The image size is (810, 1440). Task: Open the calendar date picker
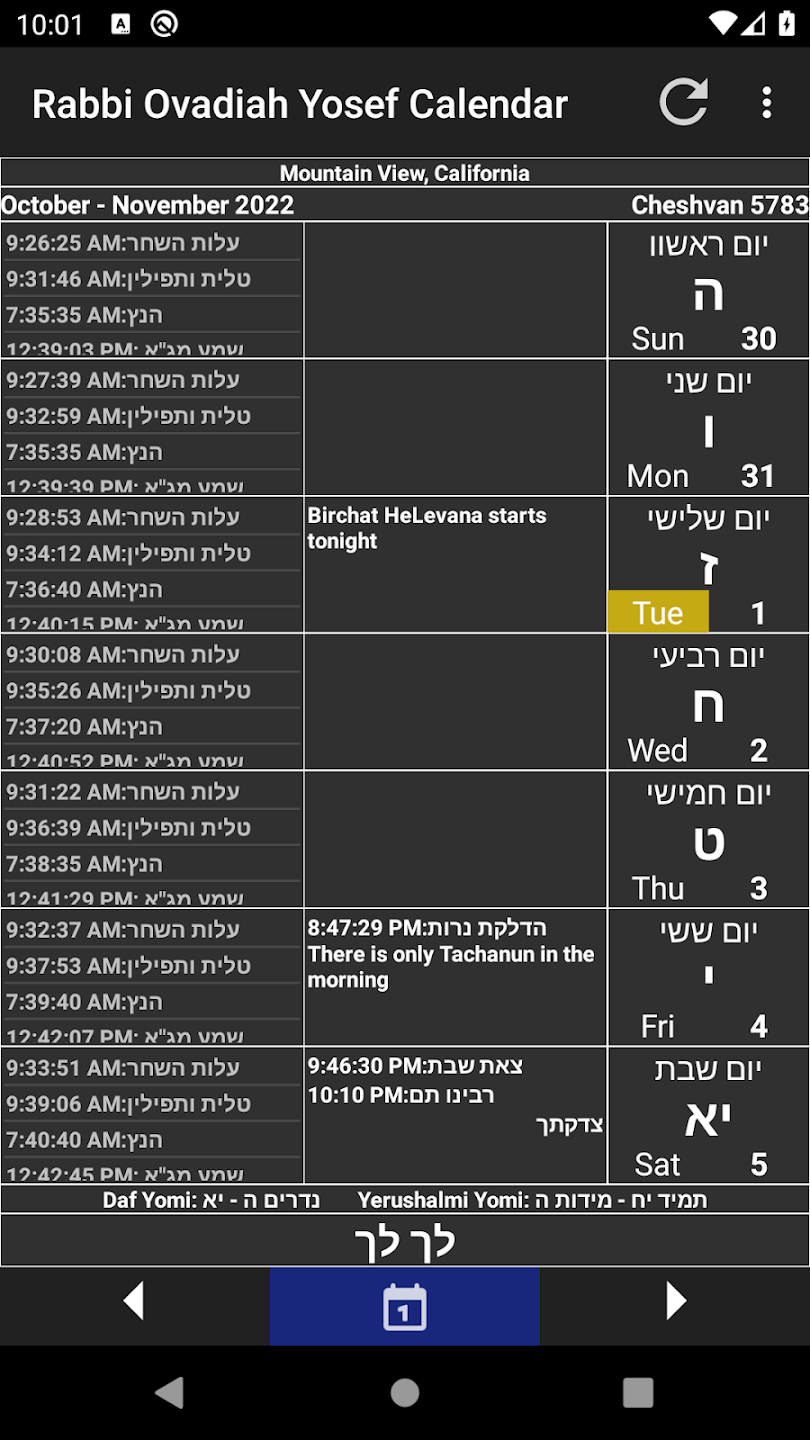tap(405, 1306)
